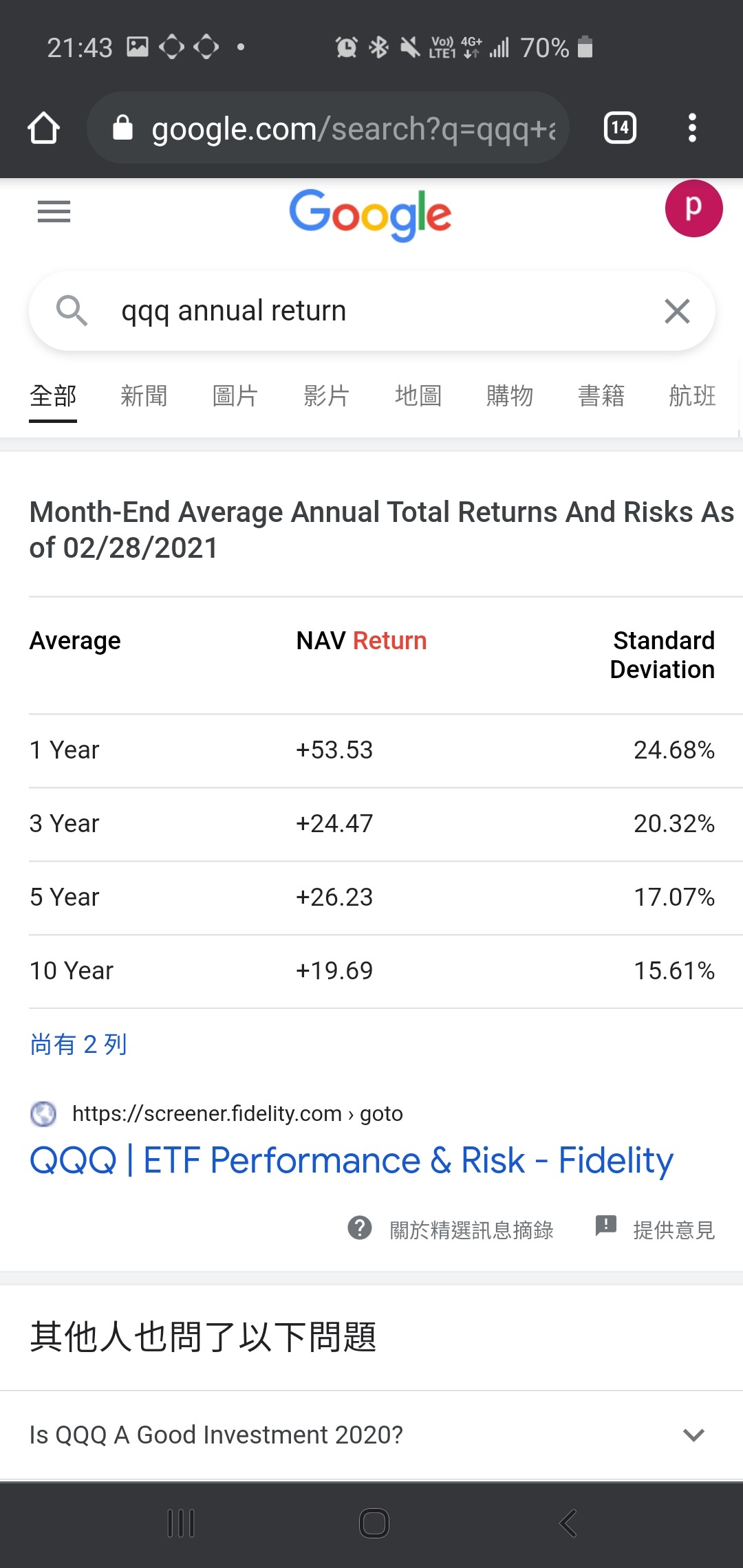Switch to the 新聞 tab

(144, 396)
